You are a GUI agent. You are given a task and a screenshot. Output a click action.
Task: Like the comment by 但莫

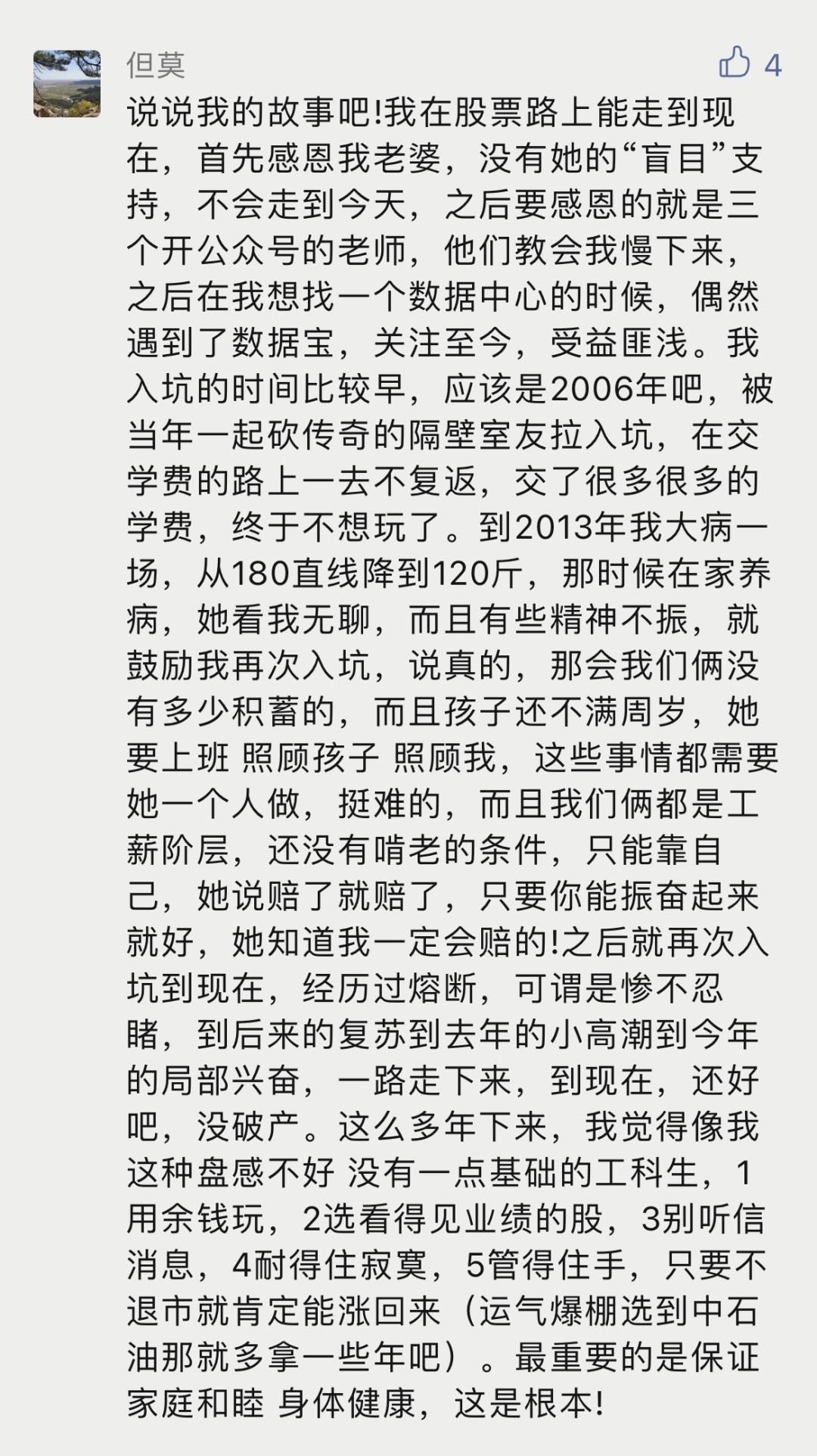point(735,63)
